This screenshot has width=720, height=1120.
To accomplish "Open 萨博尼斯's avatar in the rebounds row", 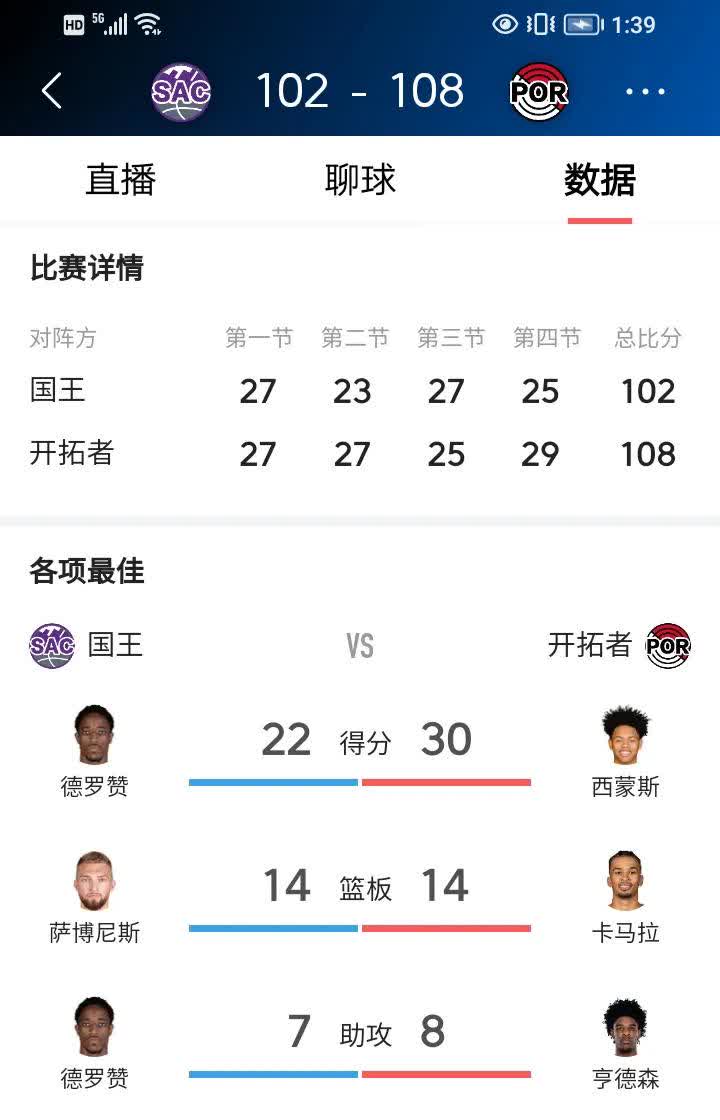I will click(95, 878).
